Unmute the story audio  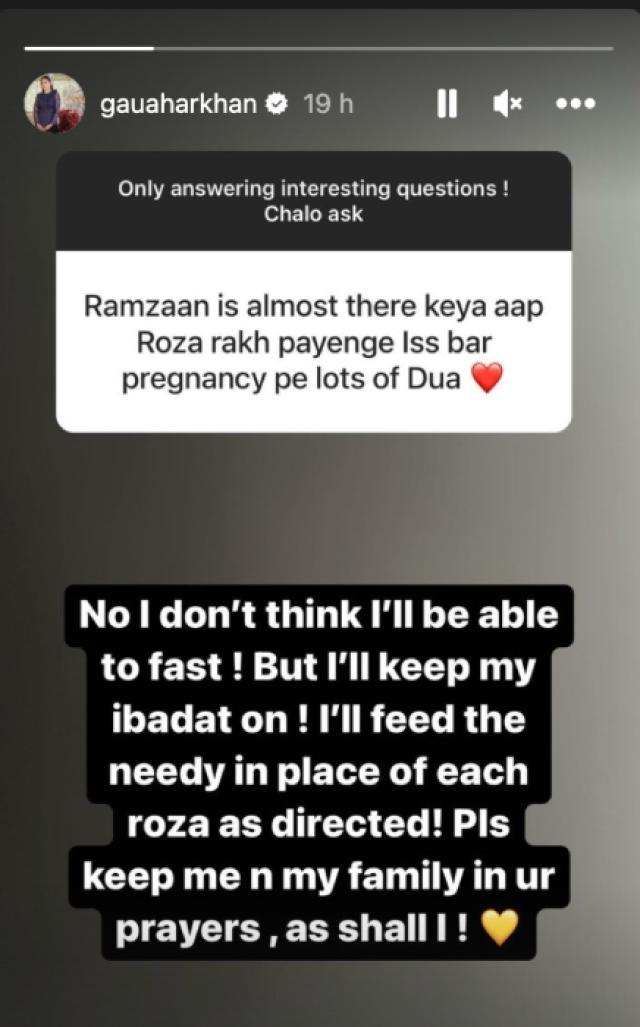[508, 103]
